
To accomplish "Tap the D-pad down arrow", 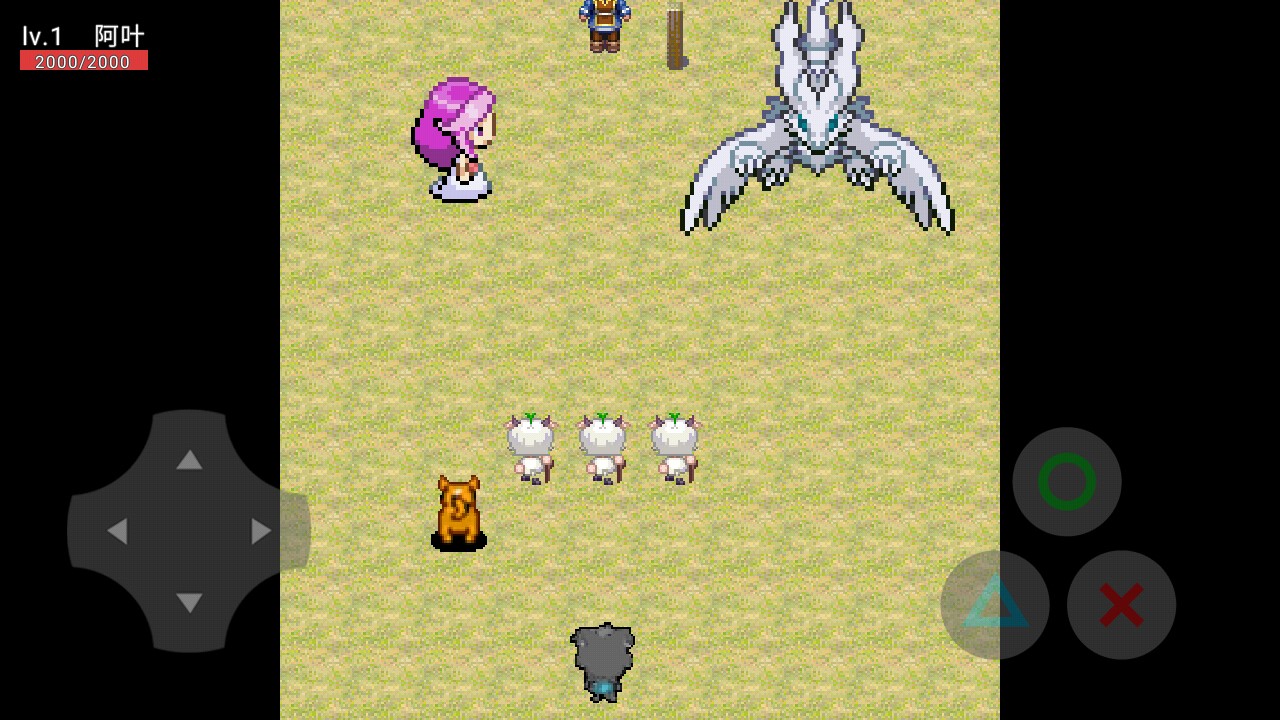I will (x=189, y=603).
